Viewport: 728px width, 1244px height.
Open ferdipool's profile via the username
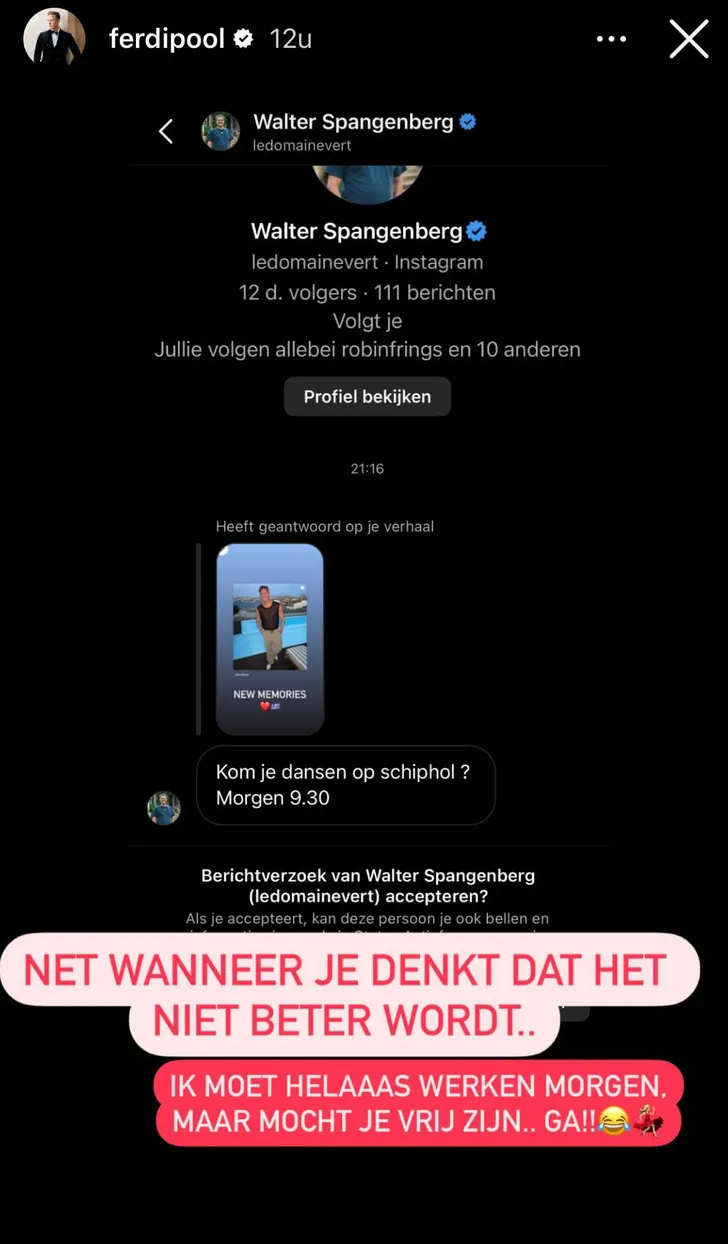point(166,39)
